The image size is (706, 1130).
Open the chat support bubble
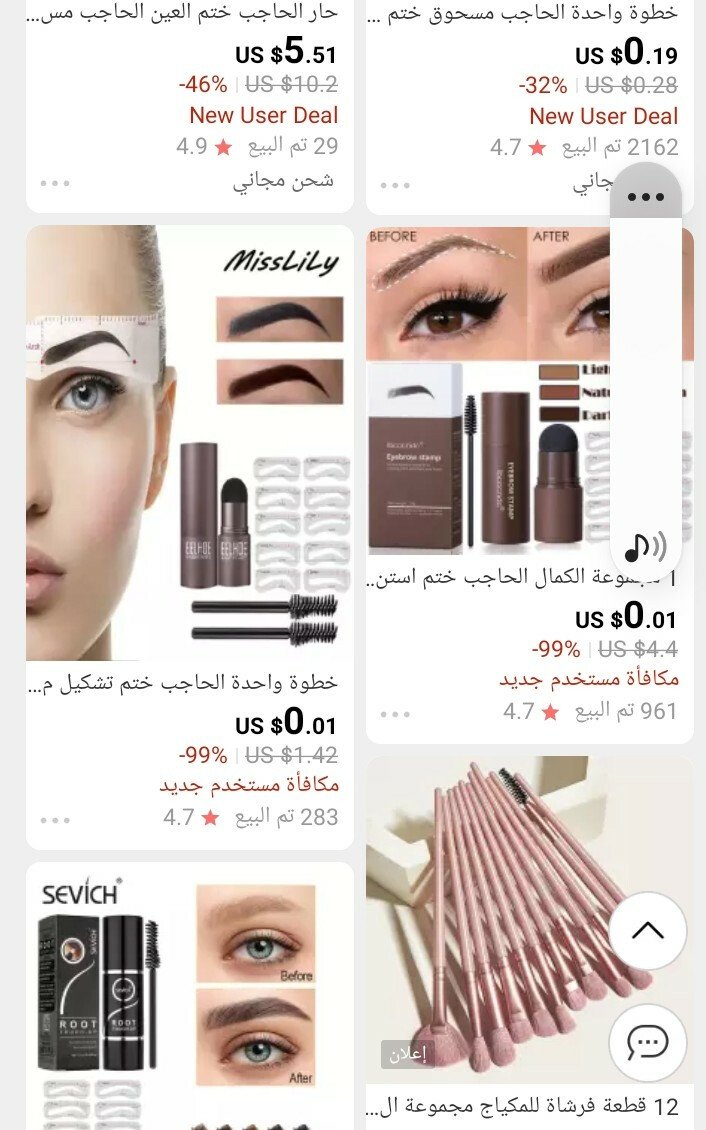648,1042
